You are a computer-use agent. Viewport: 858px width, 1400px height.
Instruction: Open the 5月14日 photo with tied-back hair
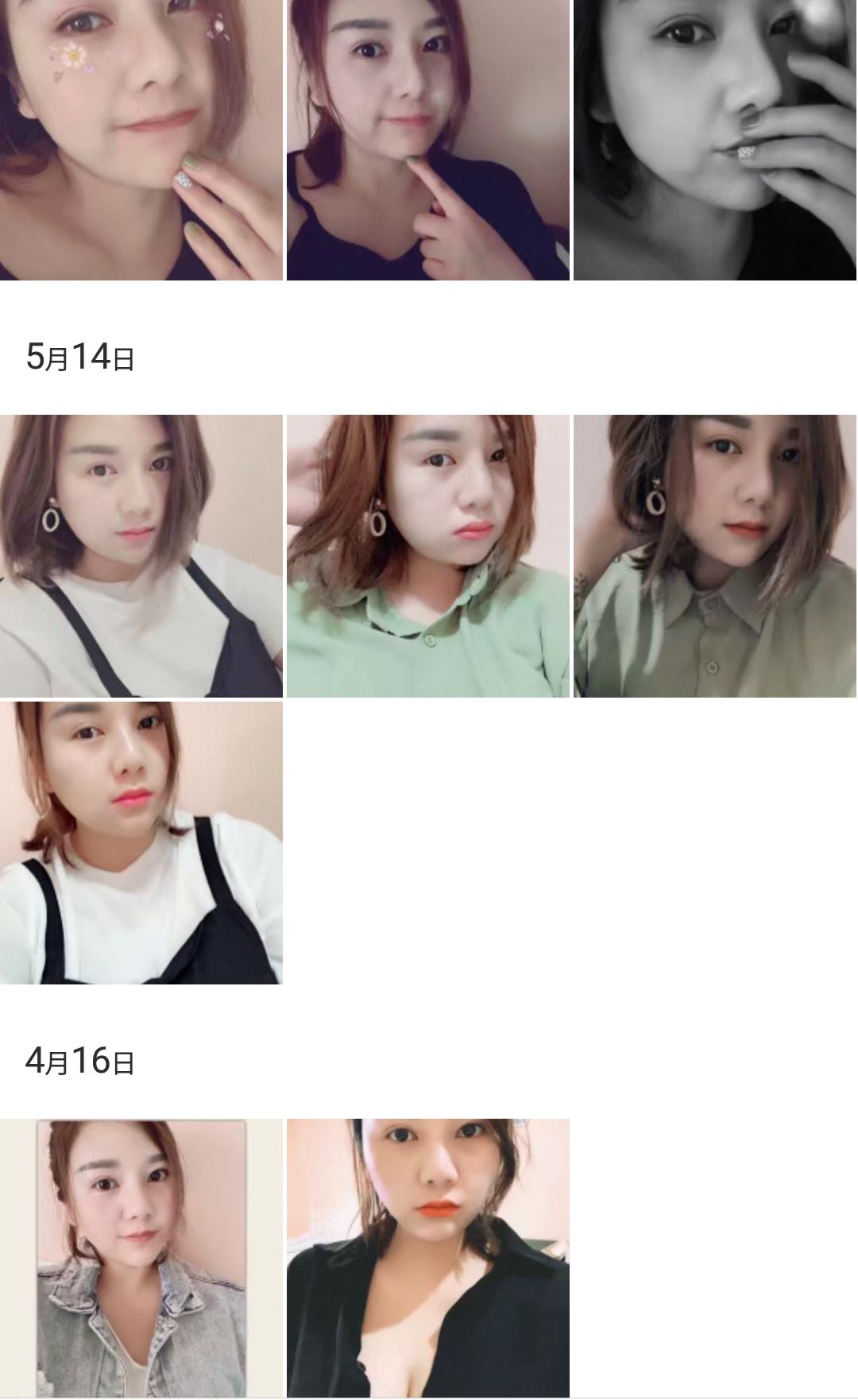coord(141,843)
